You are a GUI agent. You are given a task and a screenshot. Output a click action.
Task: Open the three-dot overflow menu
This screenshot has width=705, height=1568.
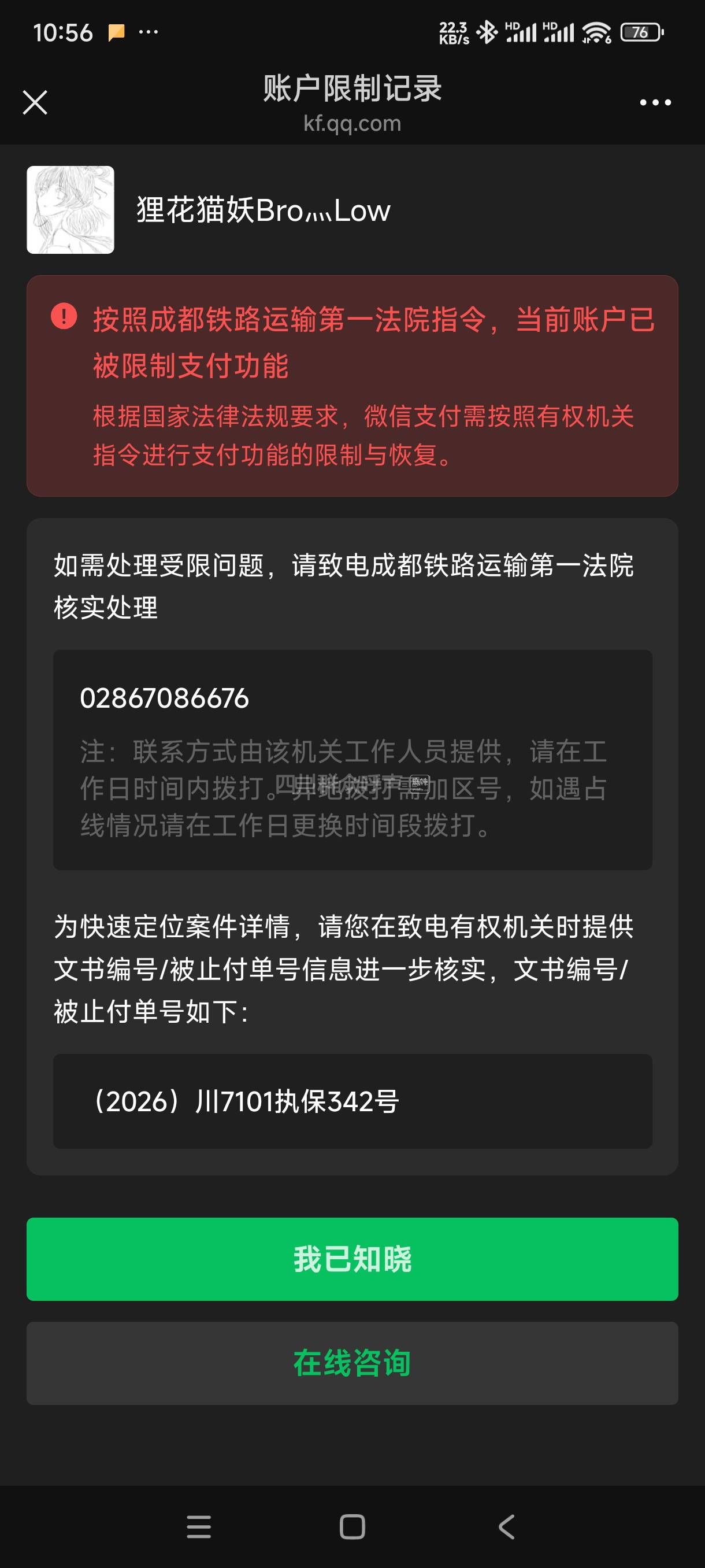point(655,102)
